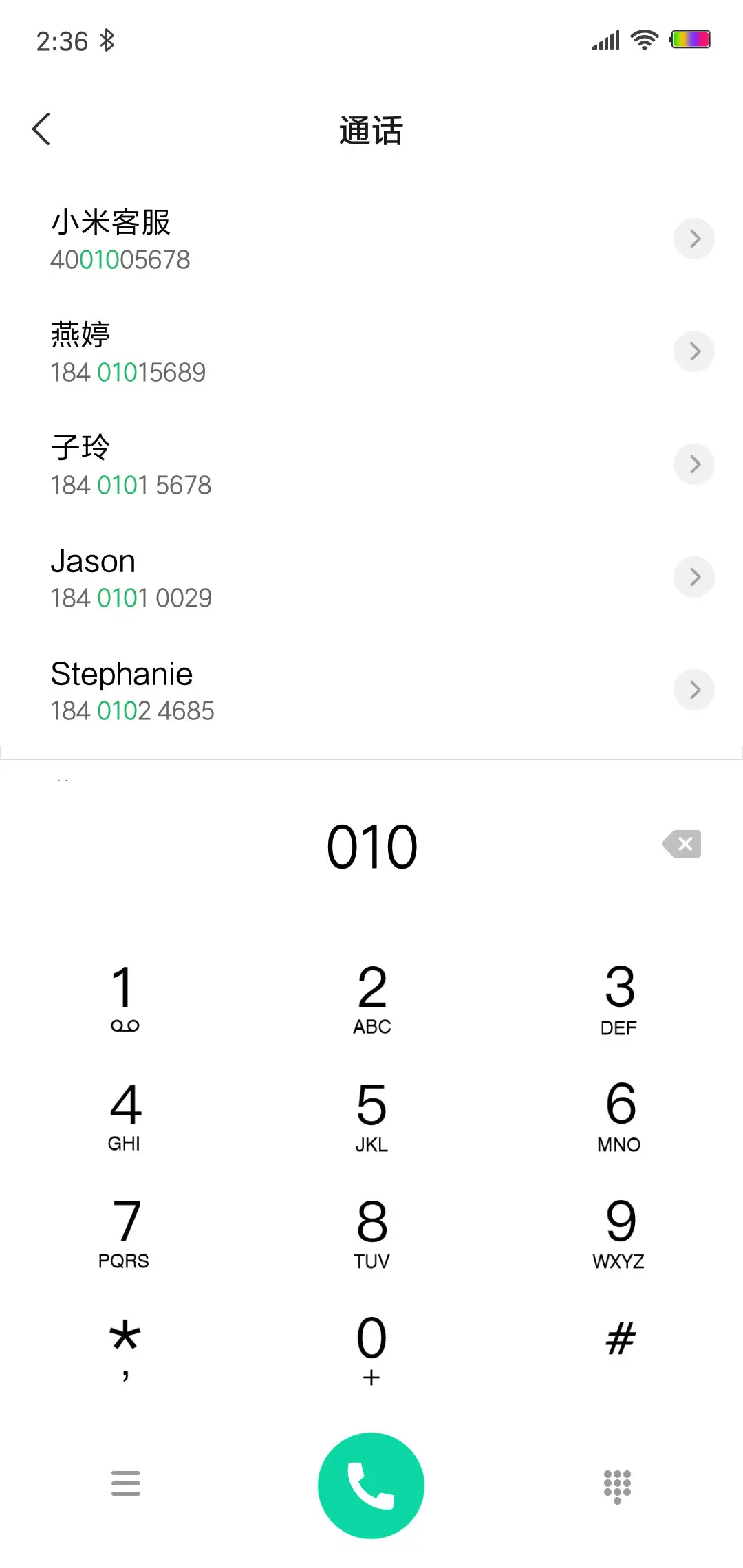Expand details for 小米客服 call record
The image size is (743, 1568).
point(694,239)
